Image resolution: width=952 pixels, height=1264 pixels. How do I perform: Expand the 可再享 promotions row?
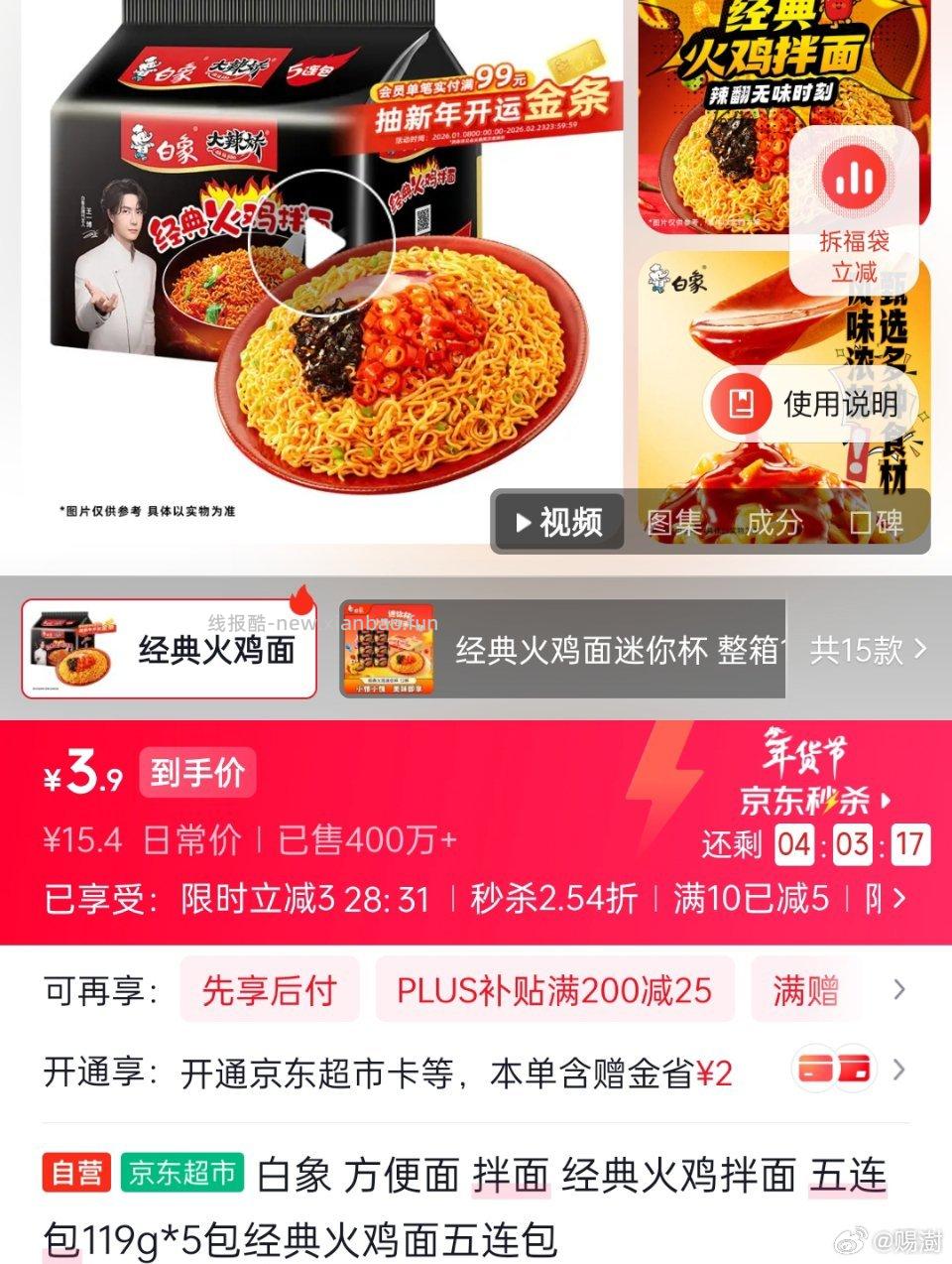(x=899, y=989)
